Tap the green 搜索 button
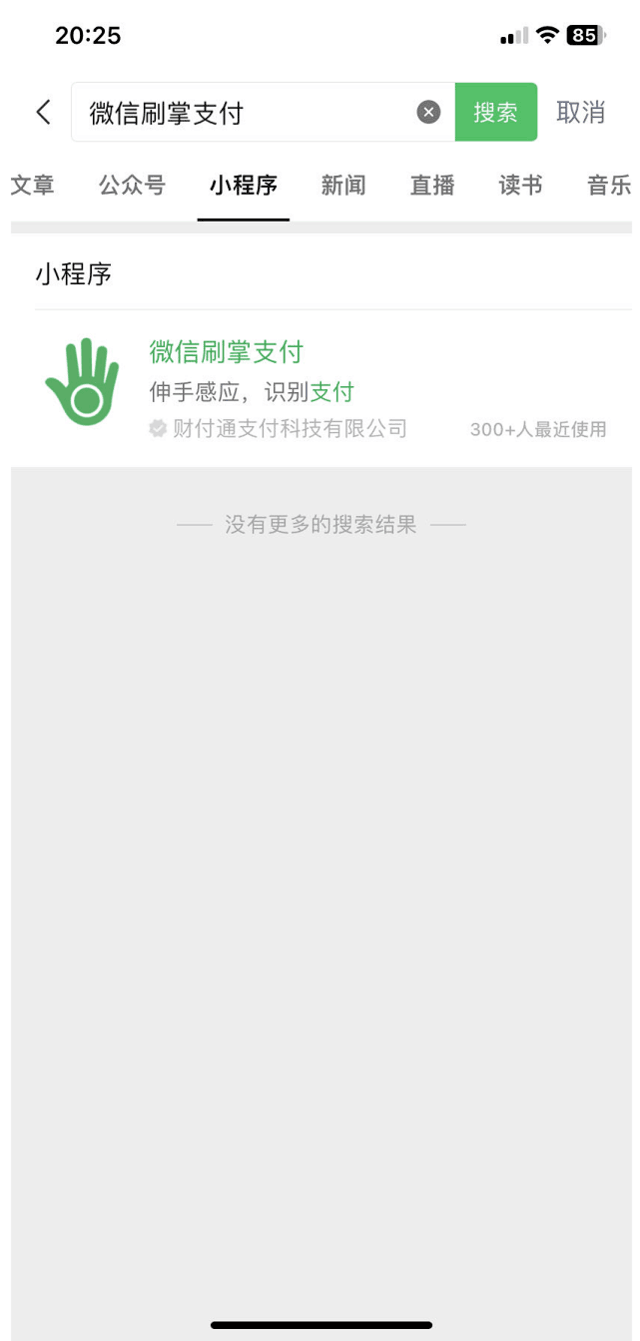 tap(496, 112)
